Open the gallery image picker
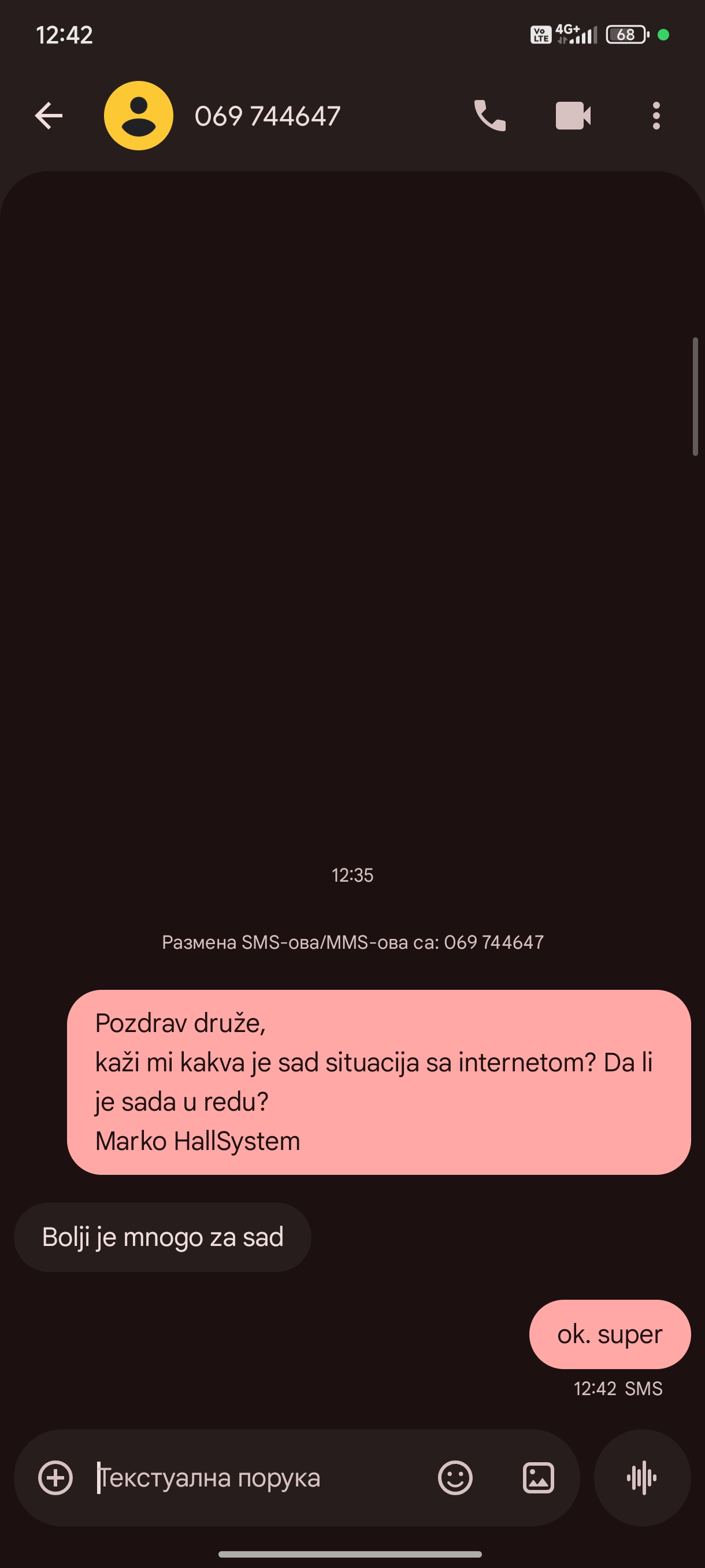This screenshot has width=705, height=1568. click(x=539, y=1477)
